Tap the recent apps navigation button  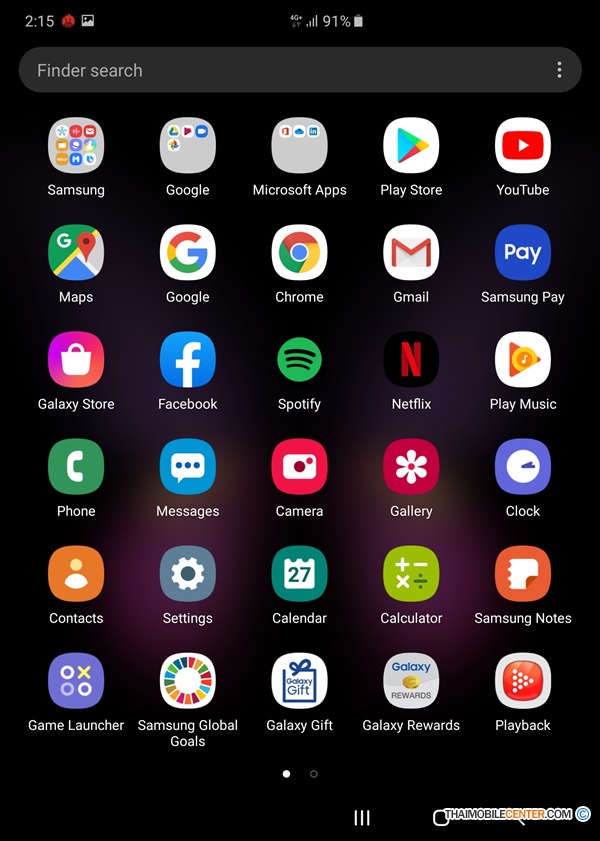tap(362, 818)
